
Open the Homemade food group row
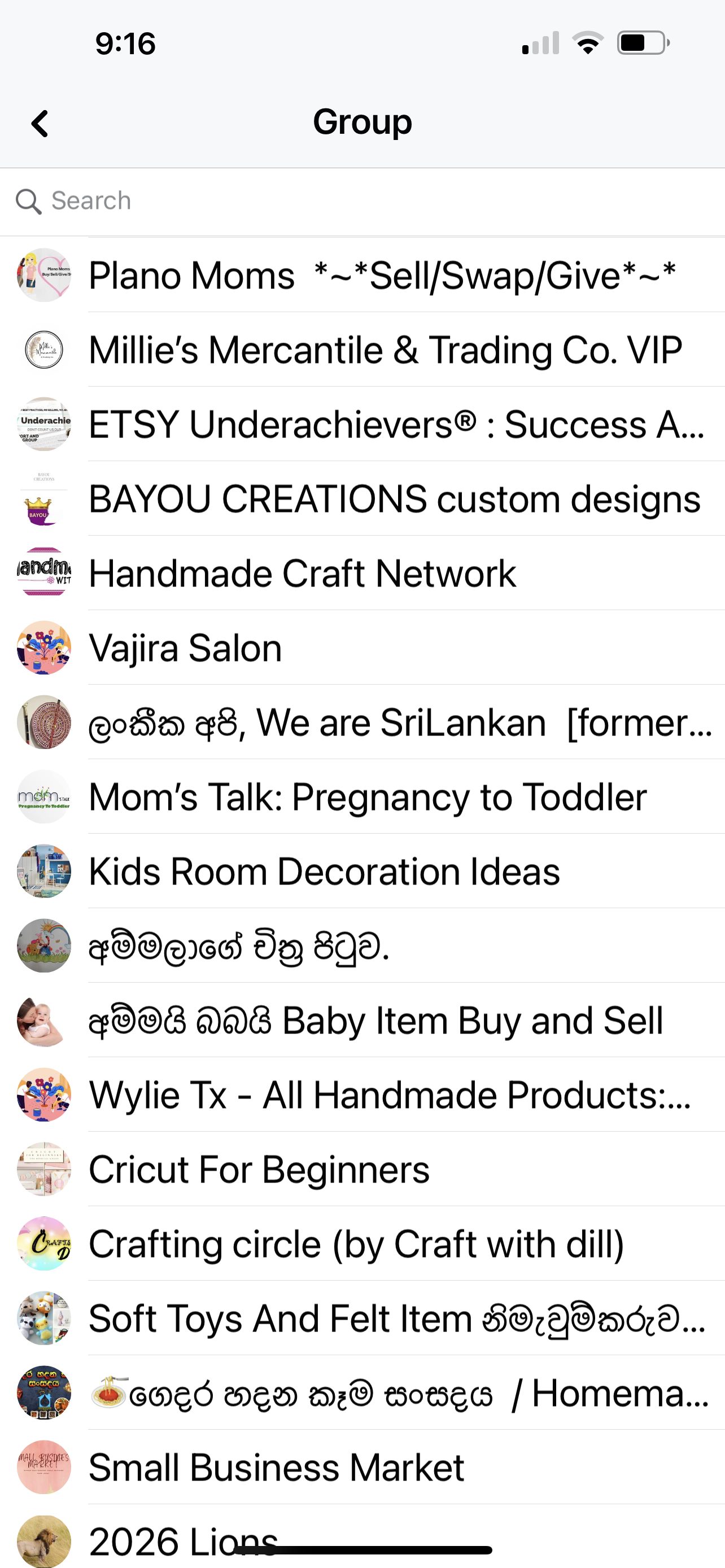point(399,1393)
